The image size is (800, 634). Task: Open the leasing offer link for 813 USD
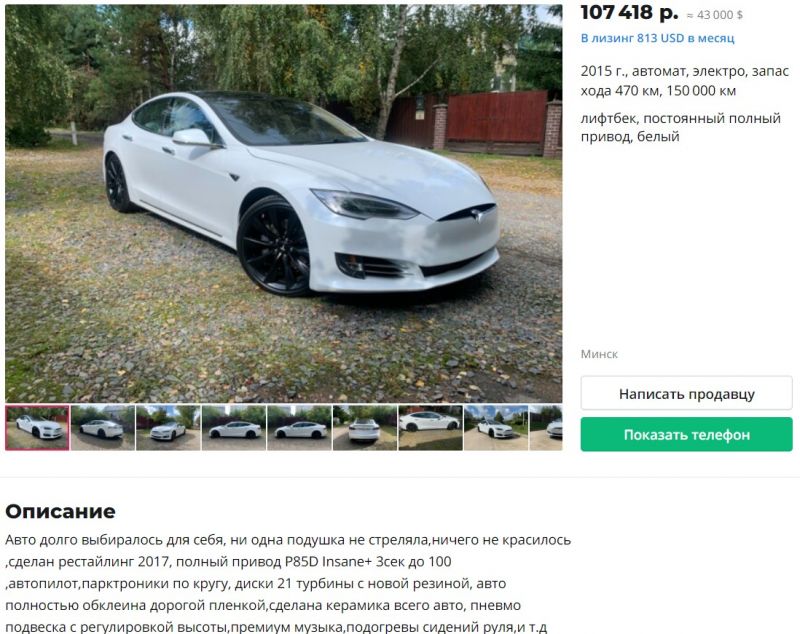(657, 38)
